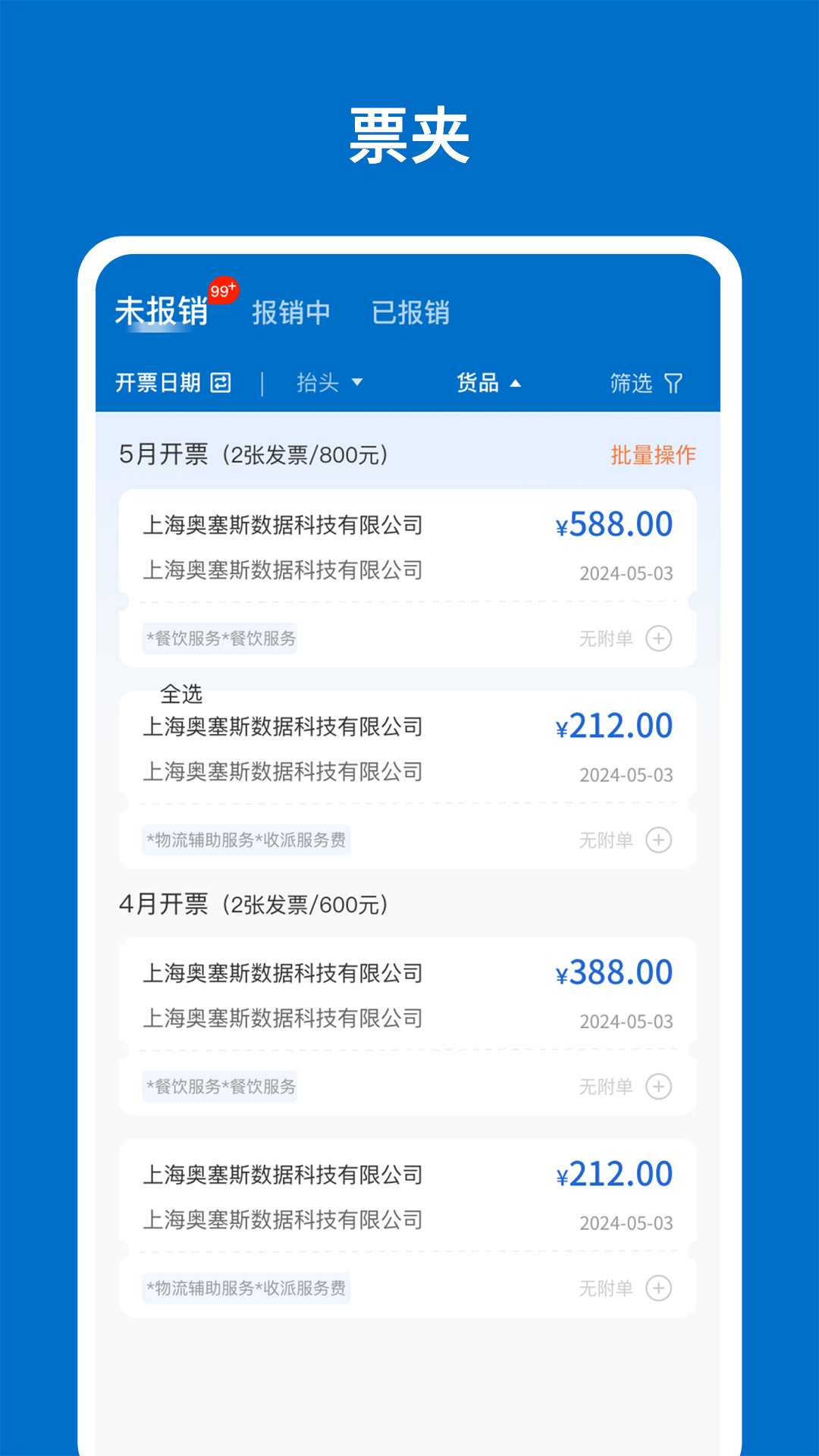Screen dimensions: 819x1456
Task: Collapse the 货品 sort order
Action: pyautogui.click(x=488, y=383)
